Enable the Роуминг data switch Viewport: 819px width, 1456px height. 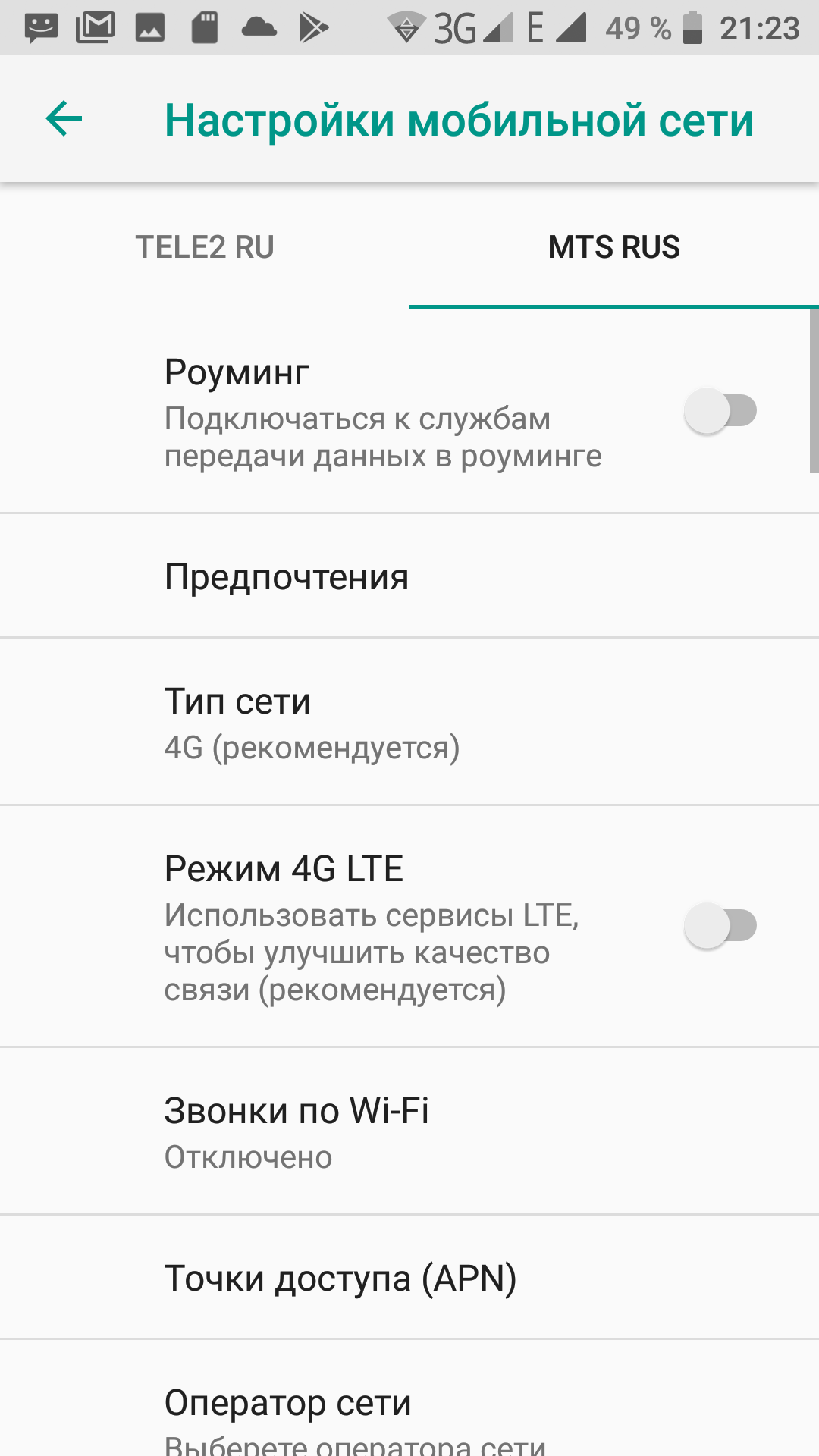point(720,411)
